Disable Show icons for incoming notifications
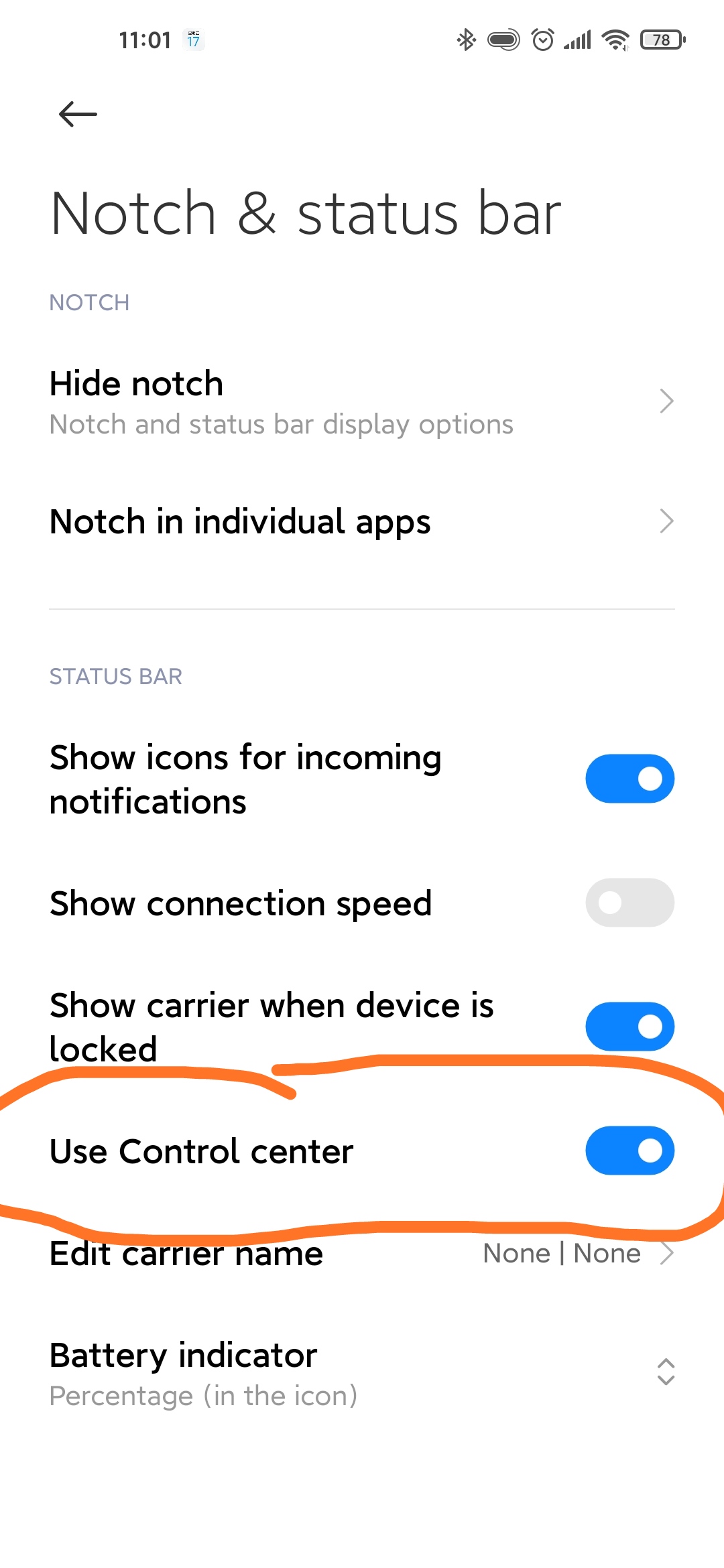Viewport: 724px width, 1568px height. pos(629,779)
